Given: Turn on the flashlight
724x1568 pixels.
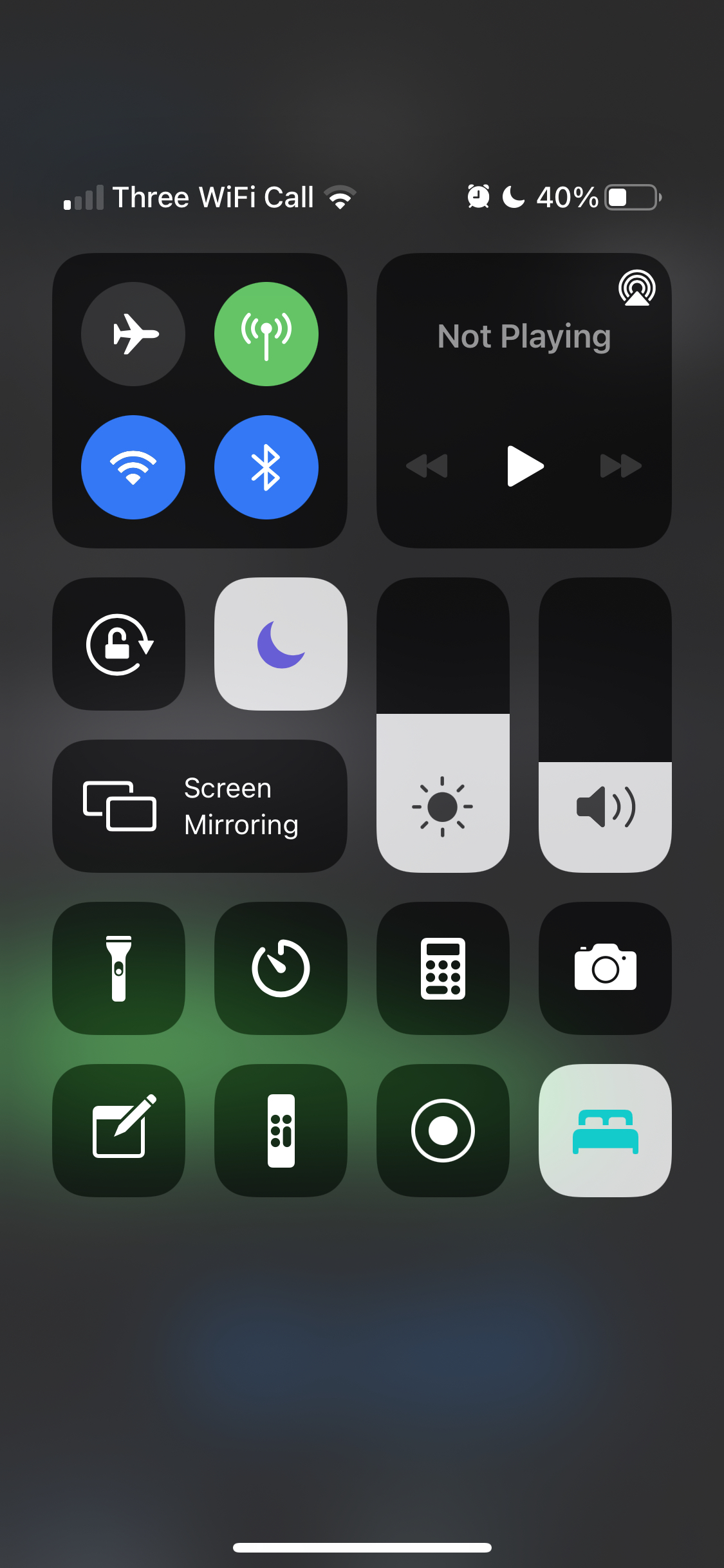Looking at the screenshot, I should point(119,968).
